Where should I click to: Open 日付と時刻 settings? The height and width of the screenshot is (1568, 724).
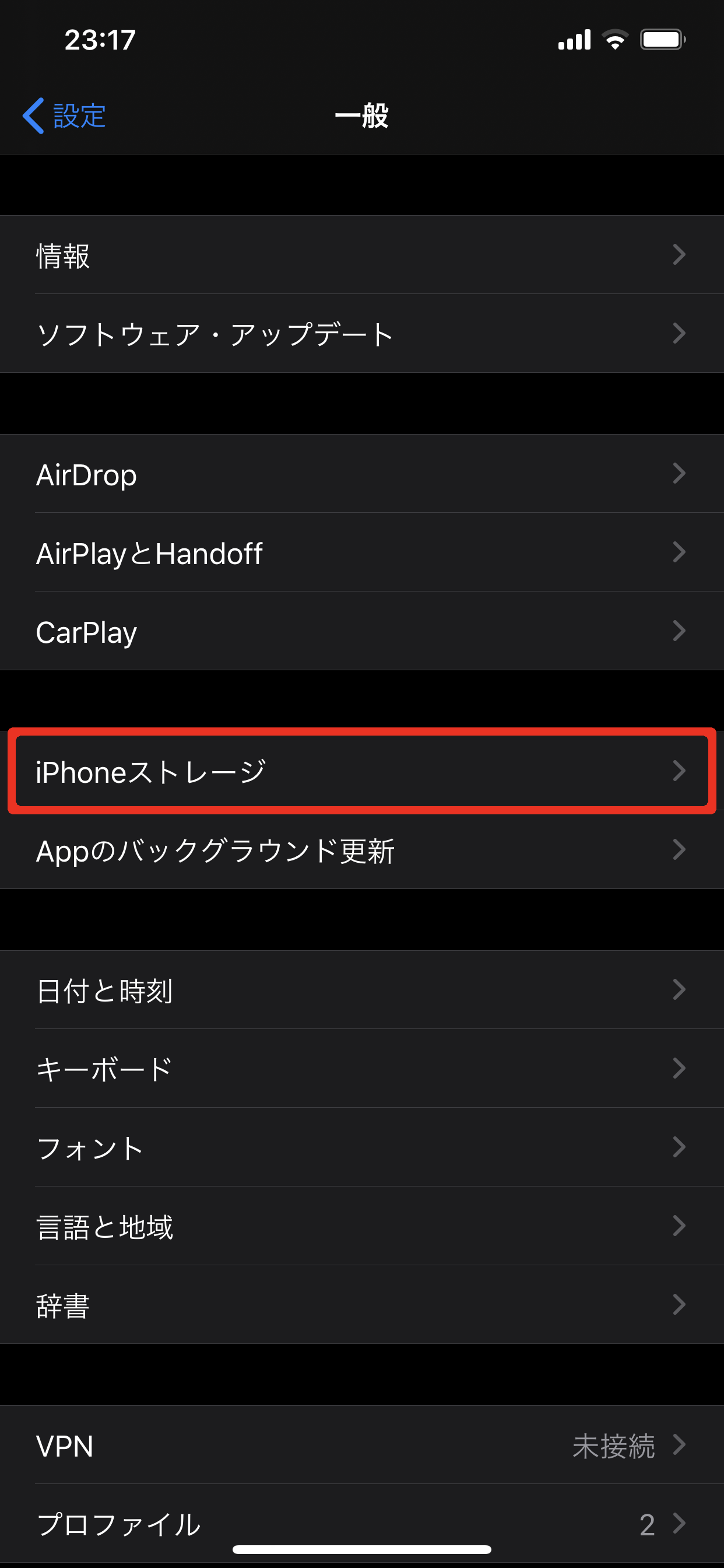tap(361, 990)
